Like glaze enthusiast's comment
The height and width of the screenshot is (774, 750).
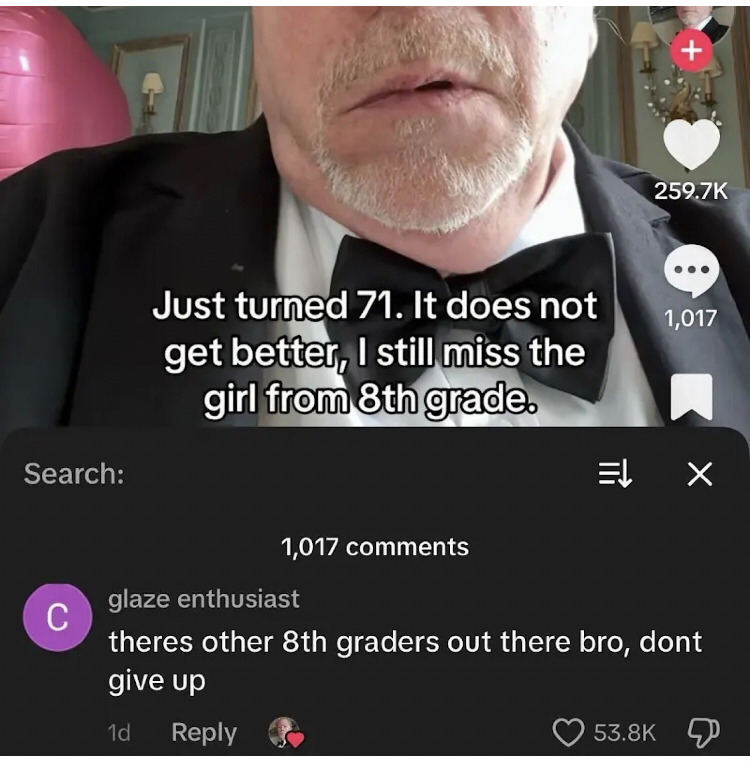(x=568, y=734)
